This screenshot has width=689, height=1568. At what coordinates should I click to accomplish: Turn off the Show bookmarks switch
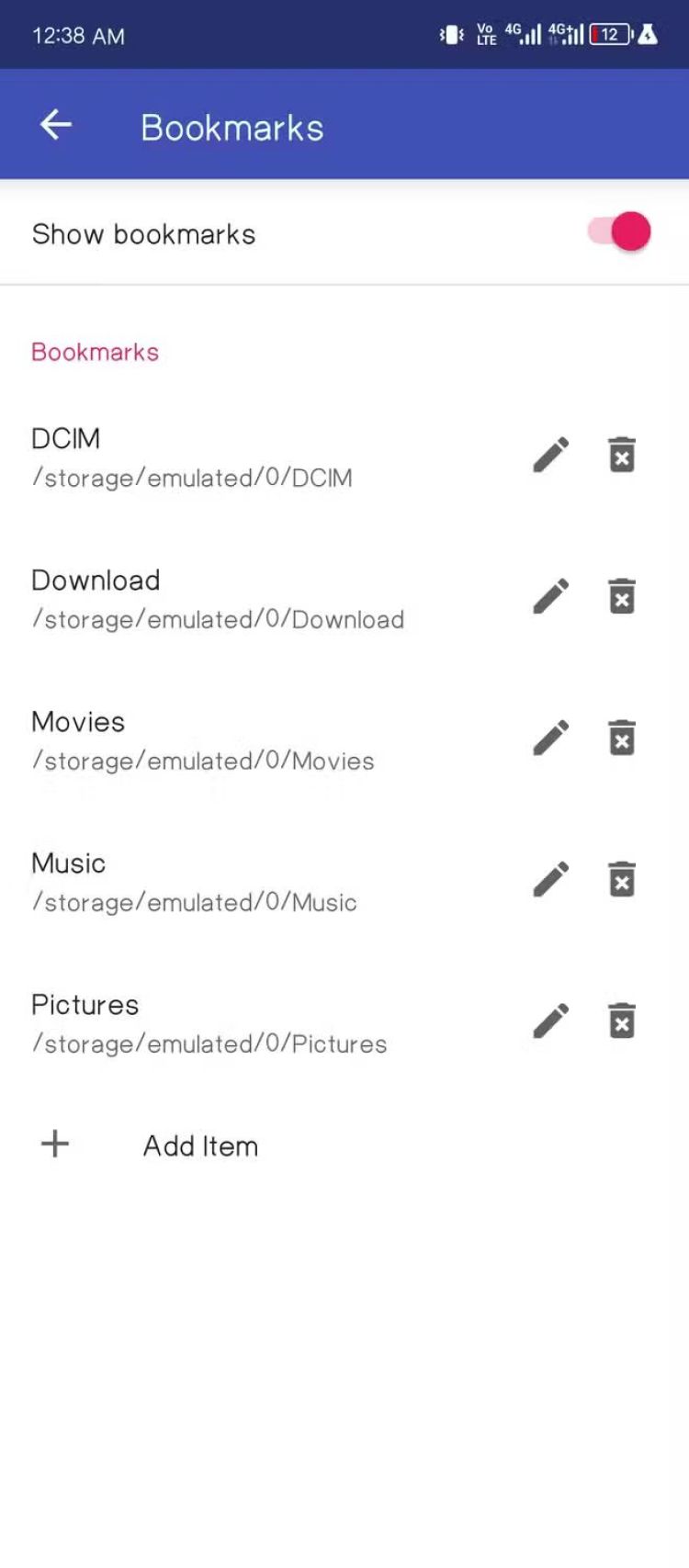620,232
